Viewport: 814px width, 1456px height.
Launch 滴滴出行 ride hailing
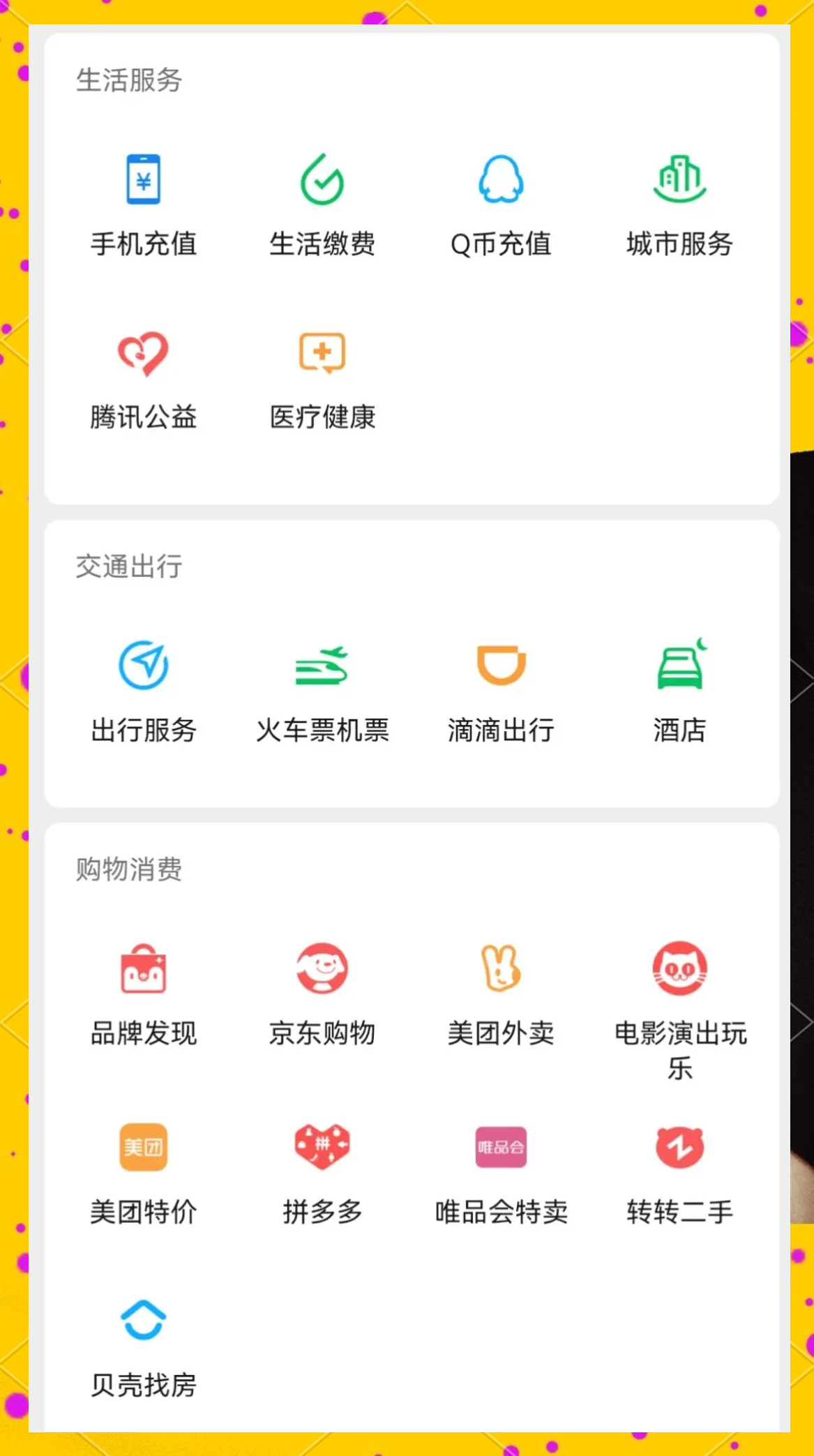coord(501,691)
